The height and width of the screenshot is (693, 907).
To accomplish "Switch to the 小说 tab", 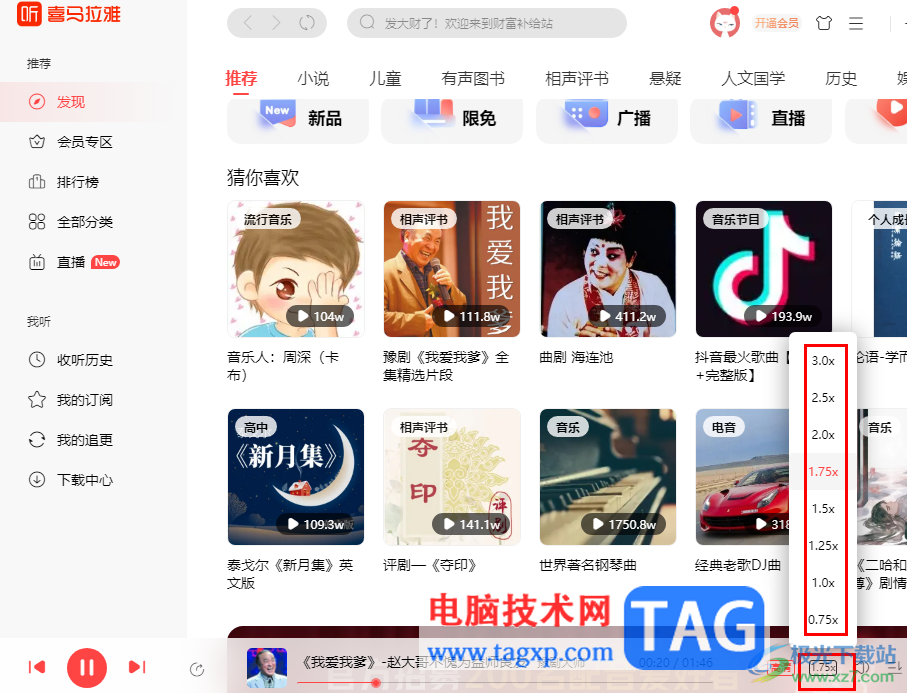I will point(313,78).
